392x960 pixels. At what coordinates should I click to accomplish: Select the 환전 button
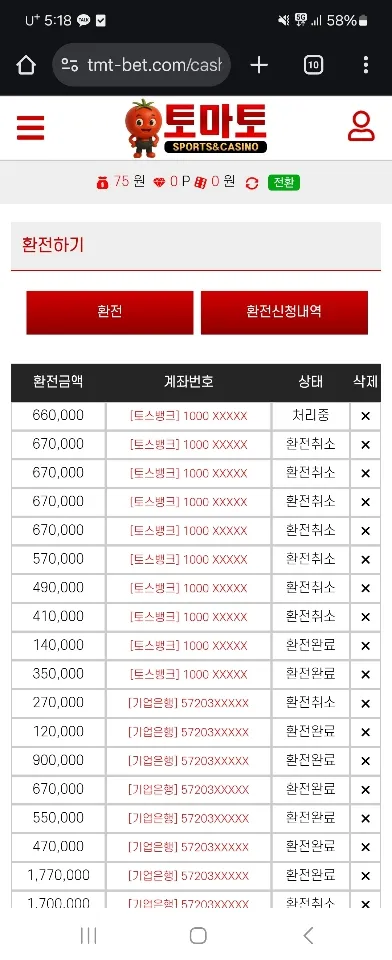pyautogui.click(x=110, y=312)
